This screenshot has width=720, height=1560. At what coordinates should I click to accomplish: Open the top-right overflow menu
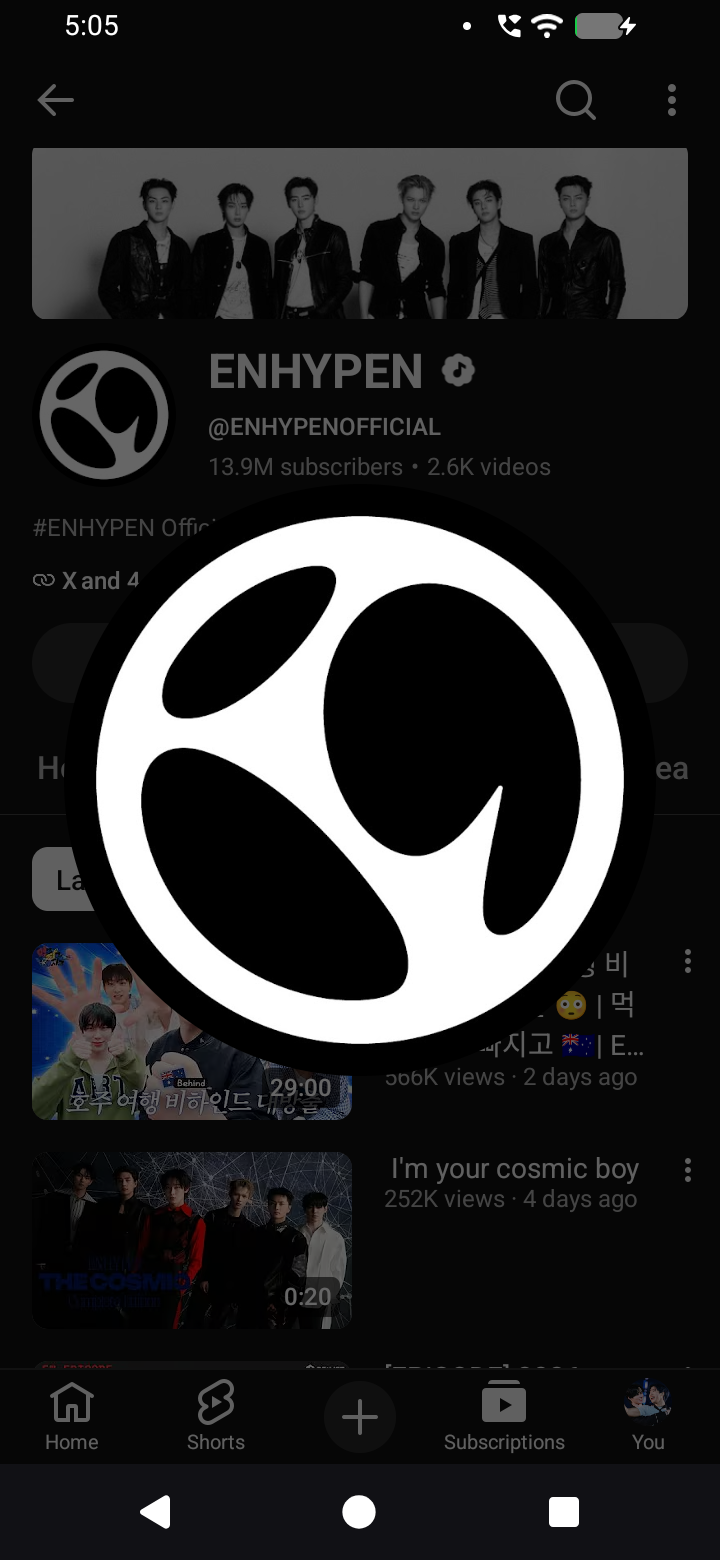point(672,100)
